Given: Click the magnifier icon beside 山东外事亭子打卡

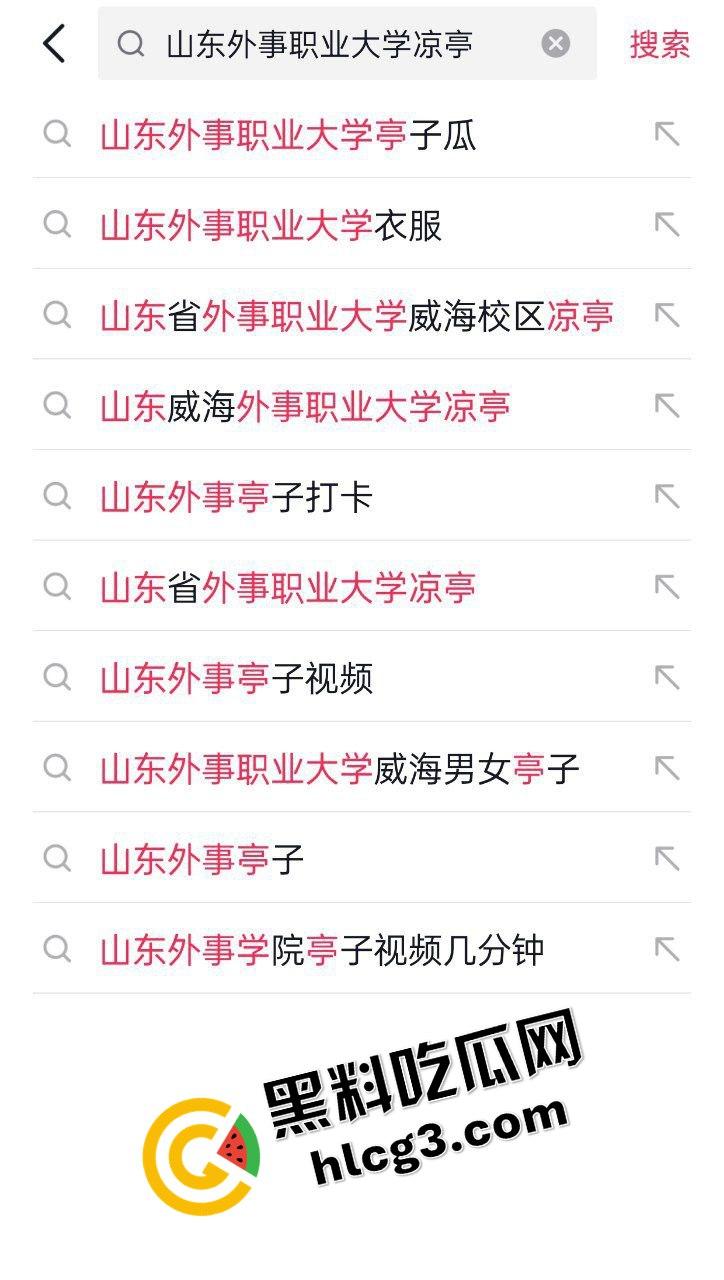Looking at the screenshot, I should (57, 496).
